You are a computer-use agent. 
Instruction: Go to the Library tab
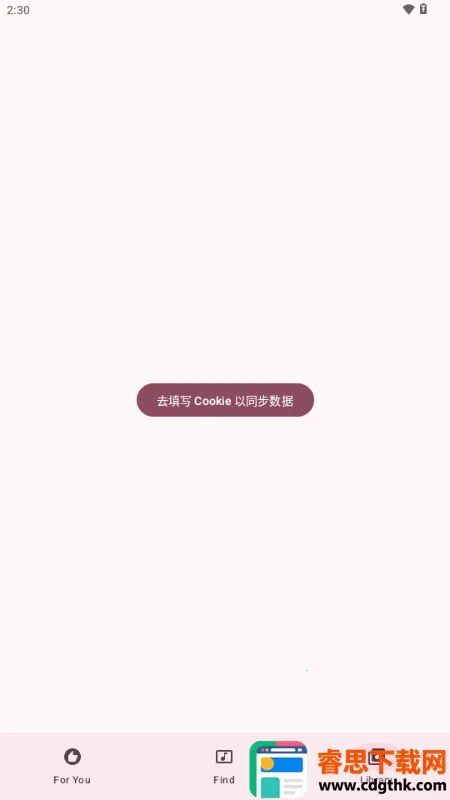(x=377, y=766)
